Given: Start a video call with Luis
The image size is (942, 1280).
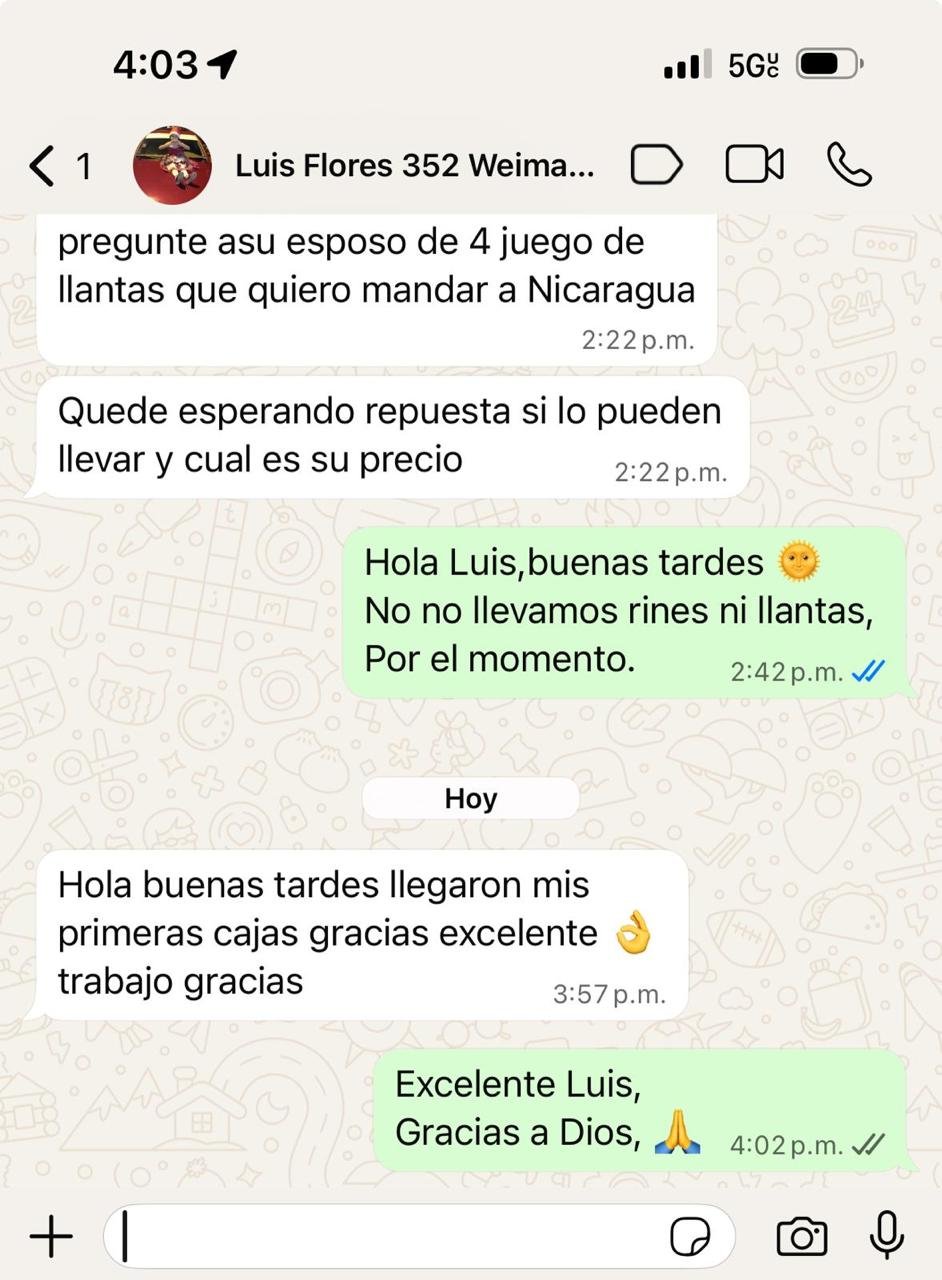Looking at the screenshot, I should point(754,166).
